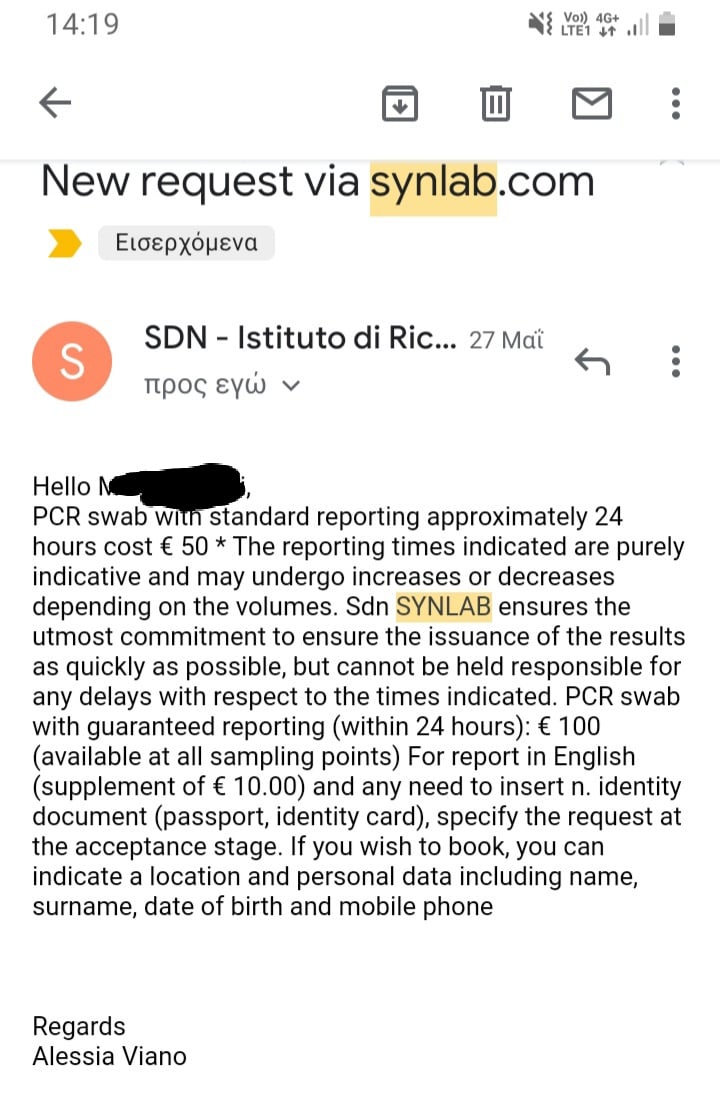Archive this email
This screenshot has height=1116, width=720.
click(x=400, y=102)
